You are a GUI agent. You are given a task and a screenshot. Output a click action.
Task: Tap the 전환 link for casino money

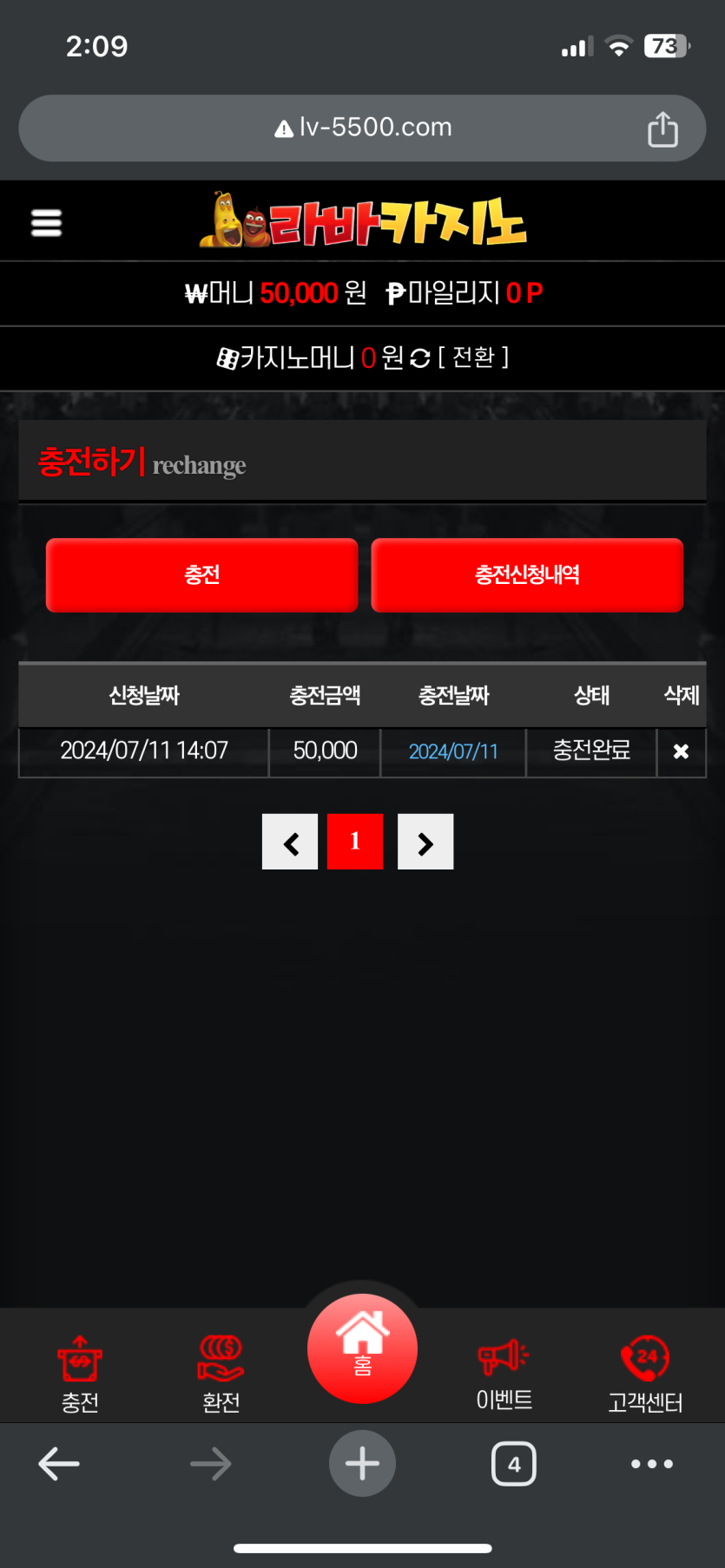[473, 358]
